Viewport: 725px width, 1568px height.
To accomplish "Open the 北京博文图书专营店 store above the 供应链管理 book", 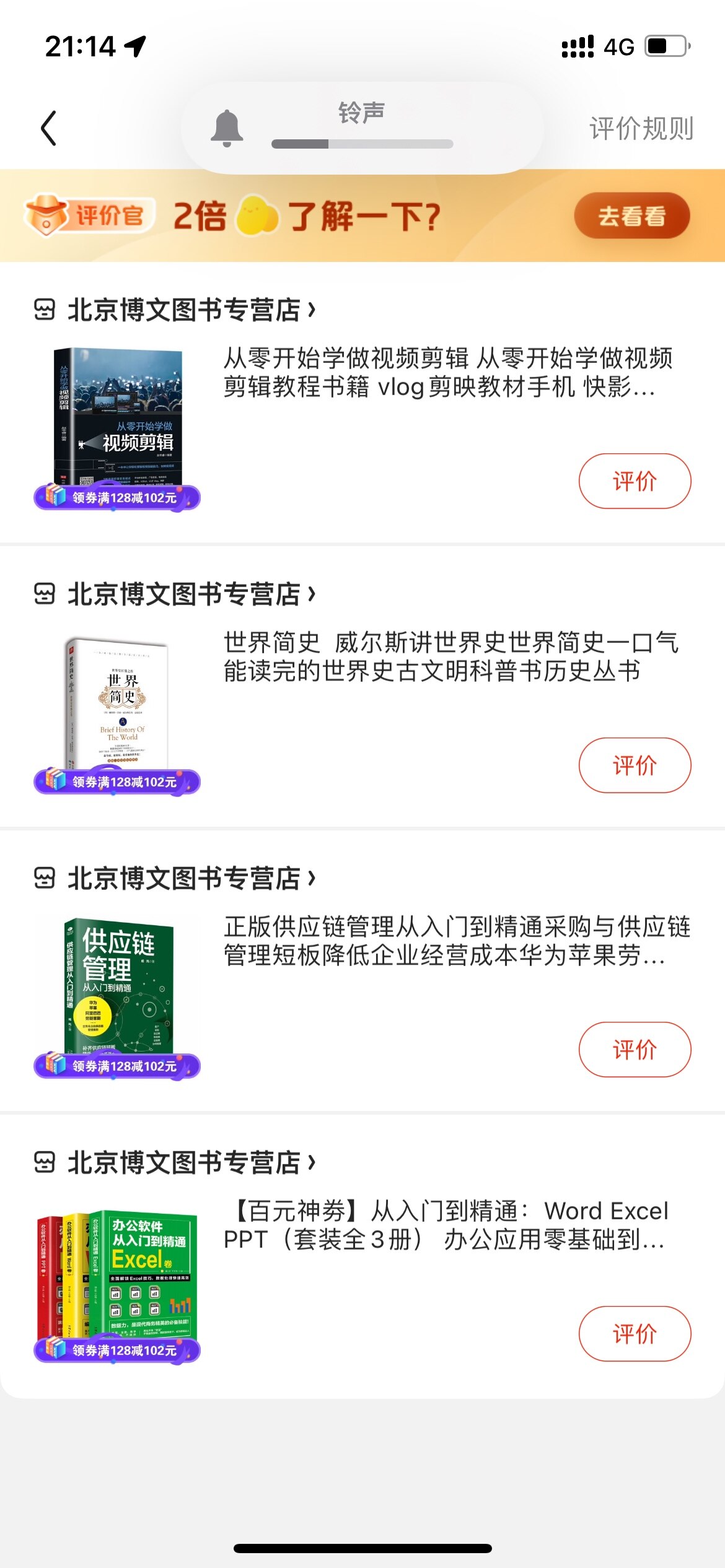I will point(183,878).
